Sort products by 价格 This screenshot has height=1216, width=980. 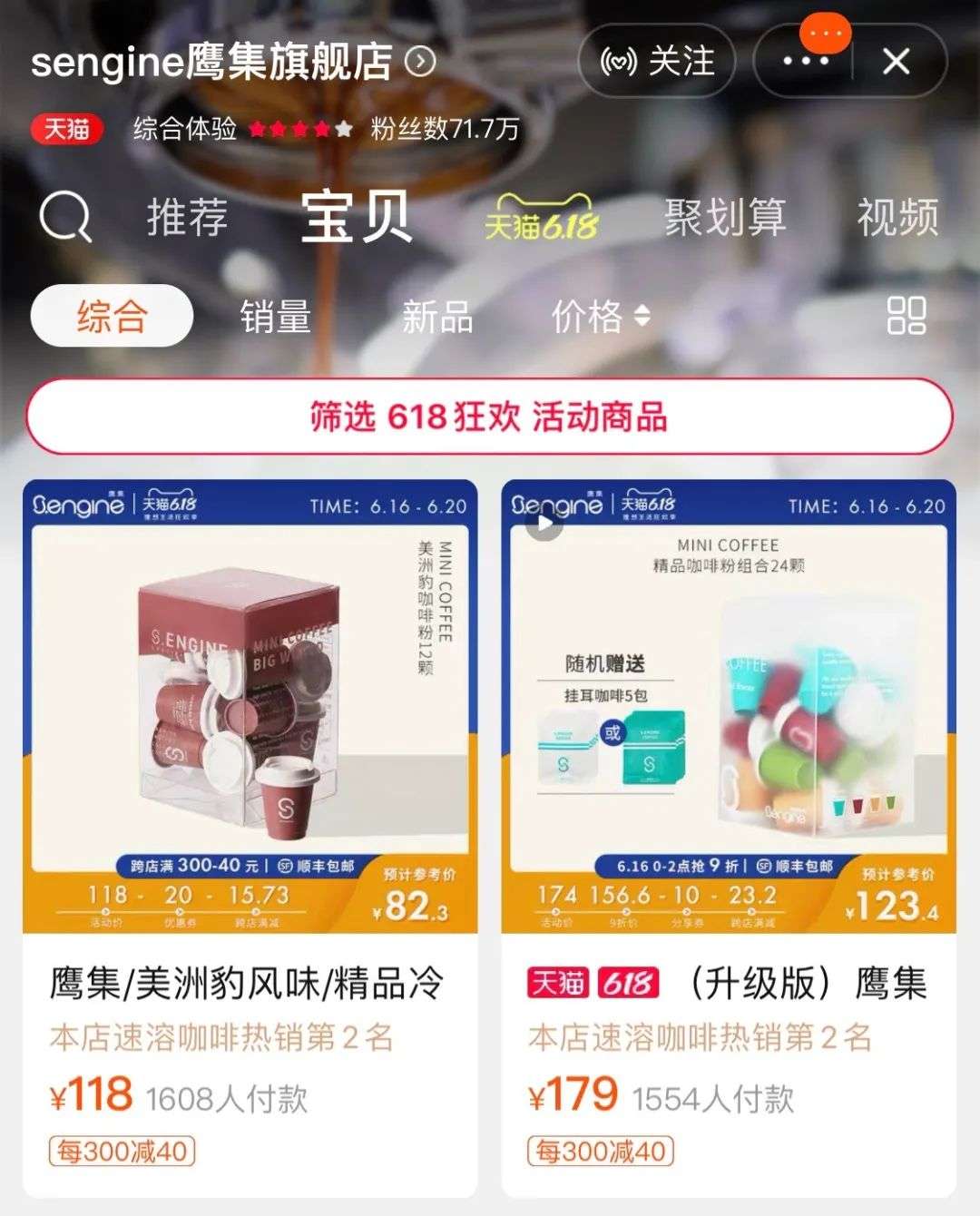pyautogui.click(x=600, y=317)
